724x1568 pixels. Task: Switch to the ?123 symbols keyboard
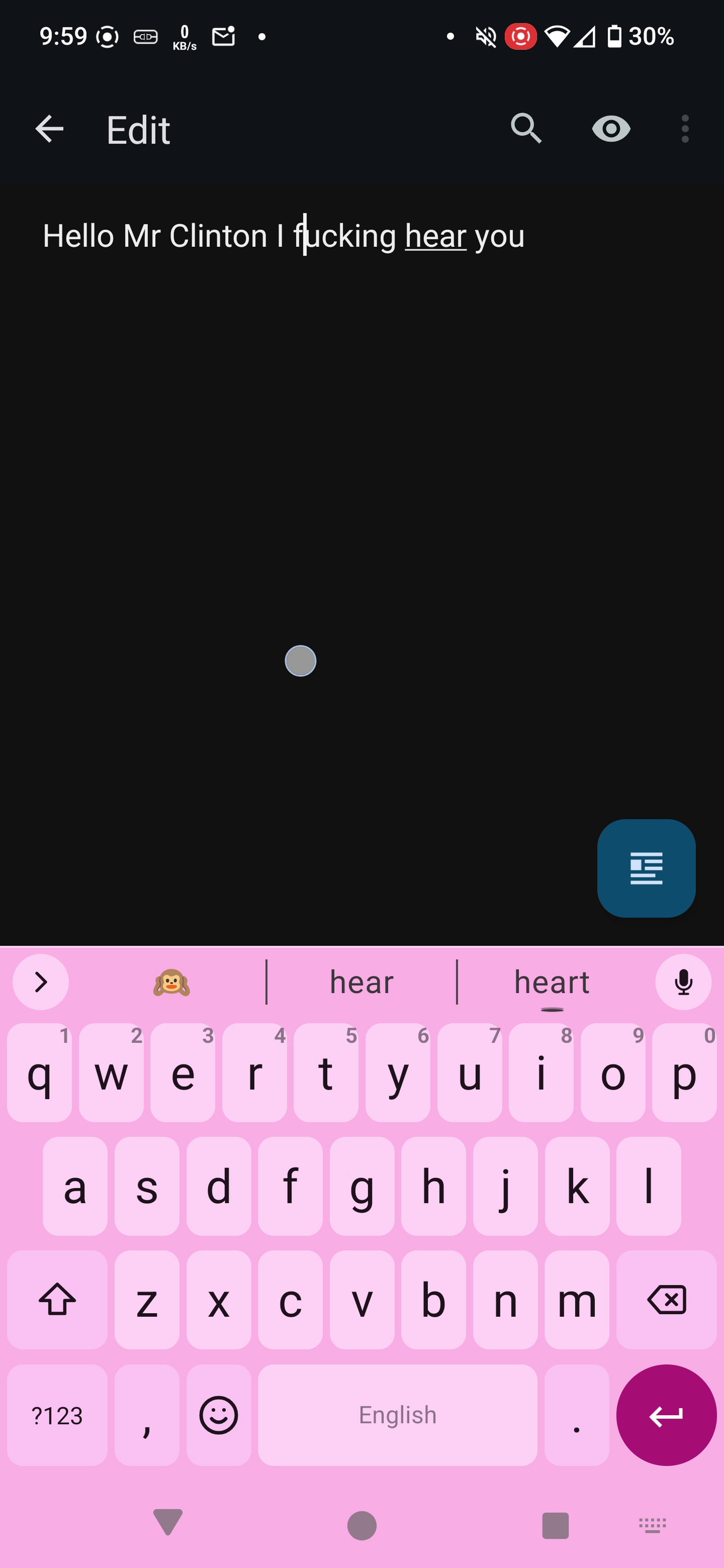click(57, 1415)
